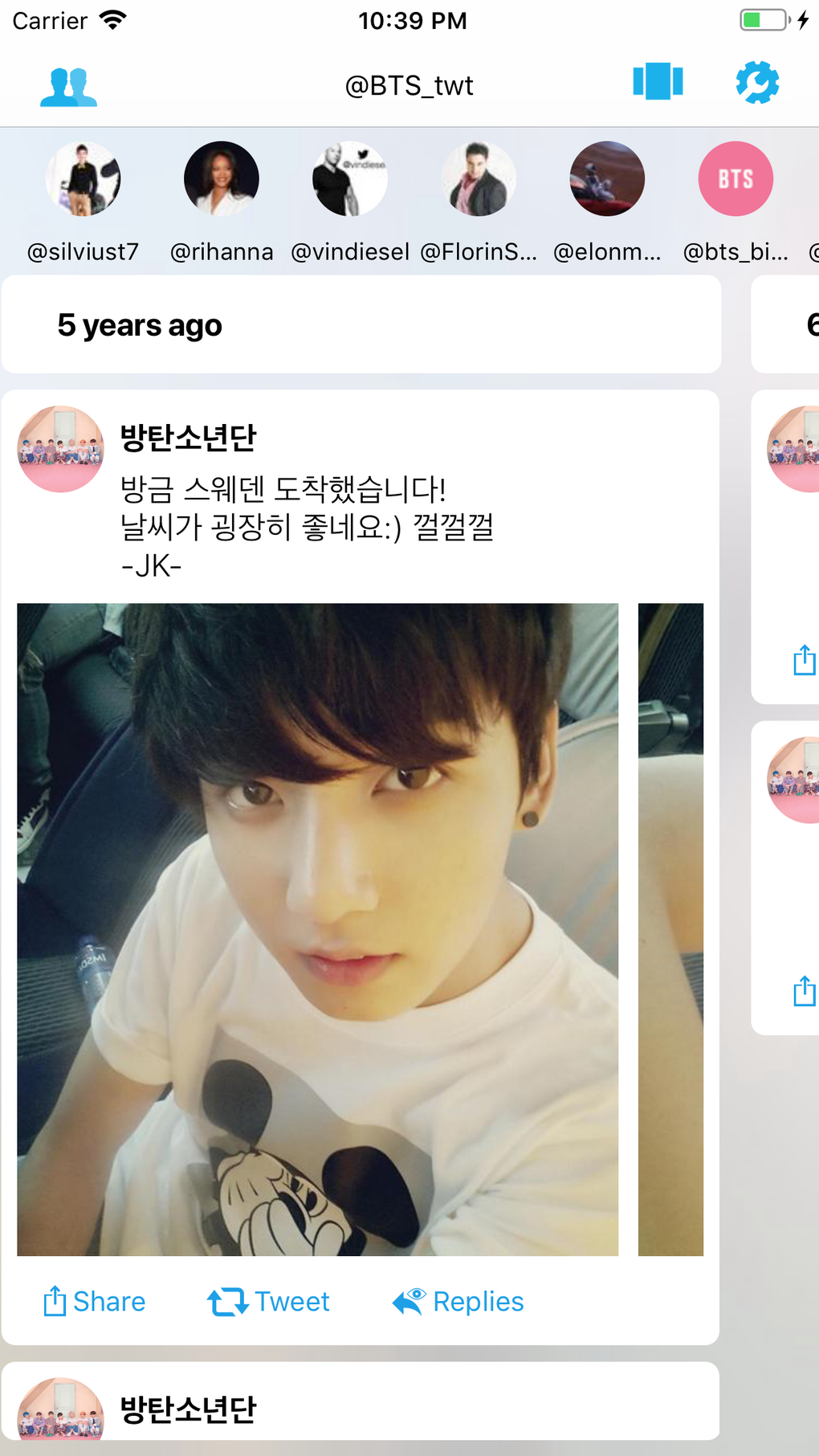Screen dimensions: 819x1456
Task: View Replies on the JK tweet
Action: tap(458, 1301)
